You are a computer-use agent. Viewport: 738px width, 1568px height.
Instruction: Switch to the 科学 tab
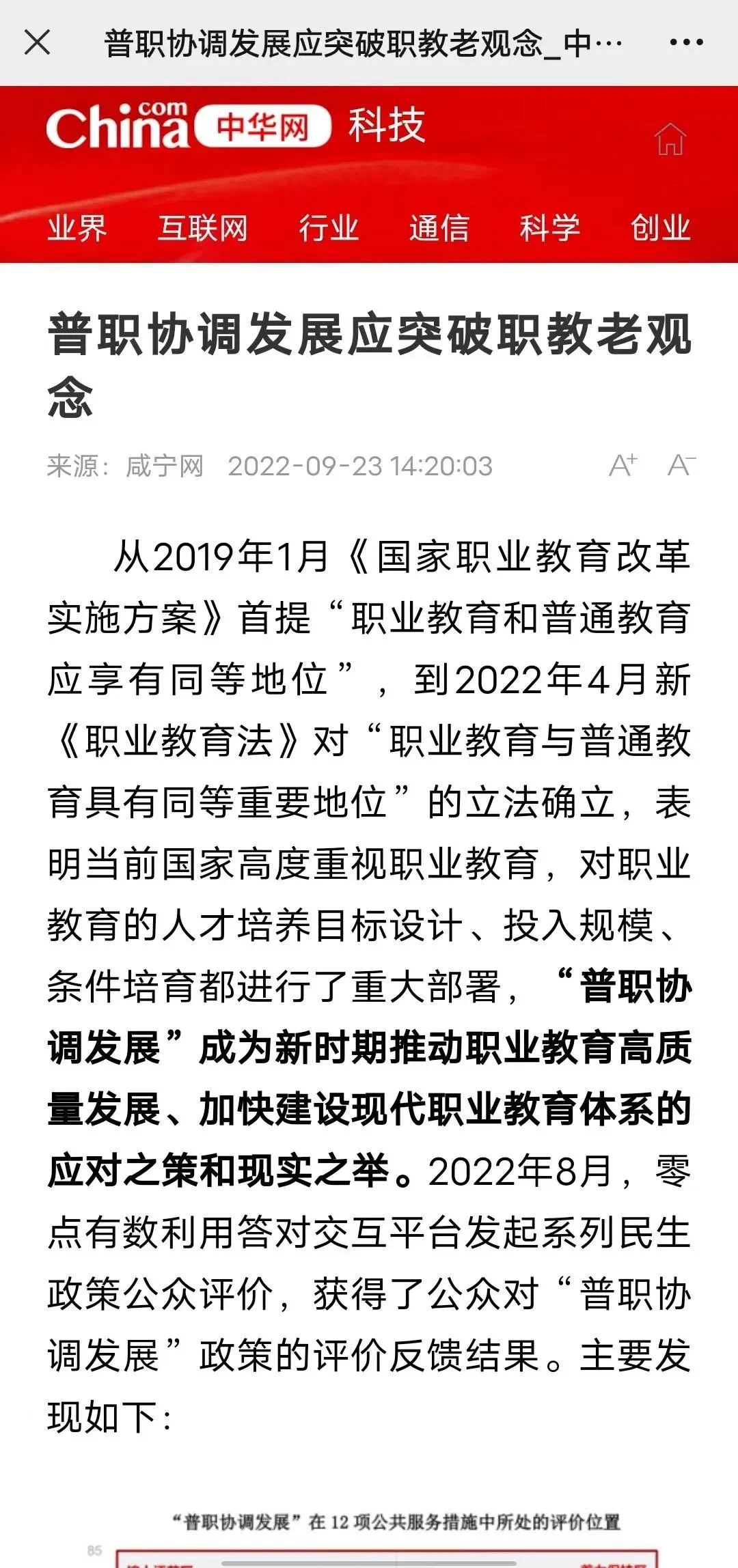(x=550, y=228)
